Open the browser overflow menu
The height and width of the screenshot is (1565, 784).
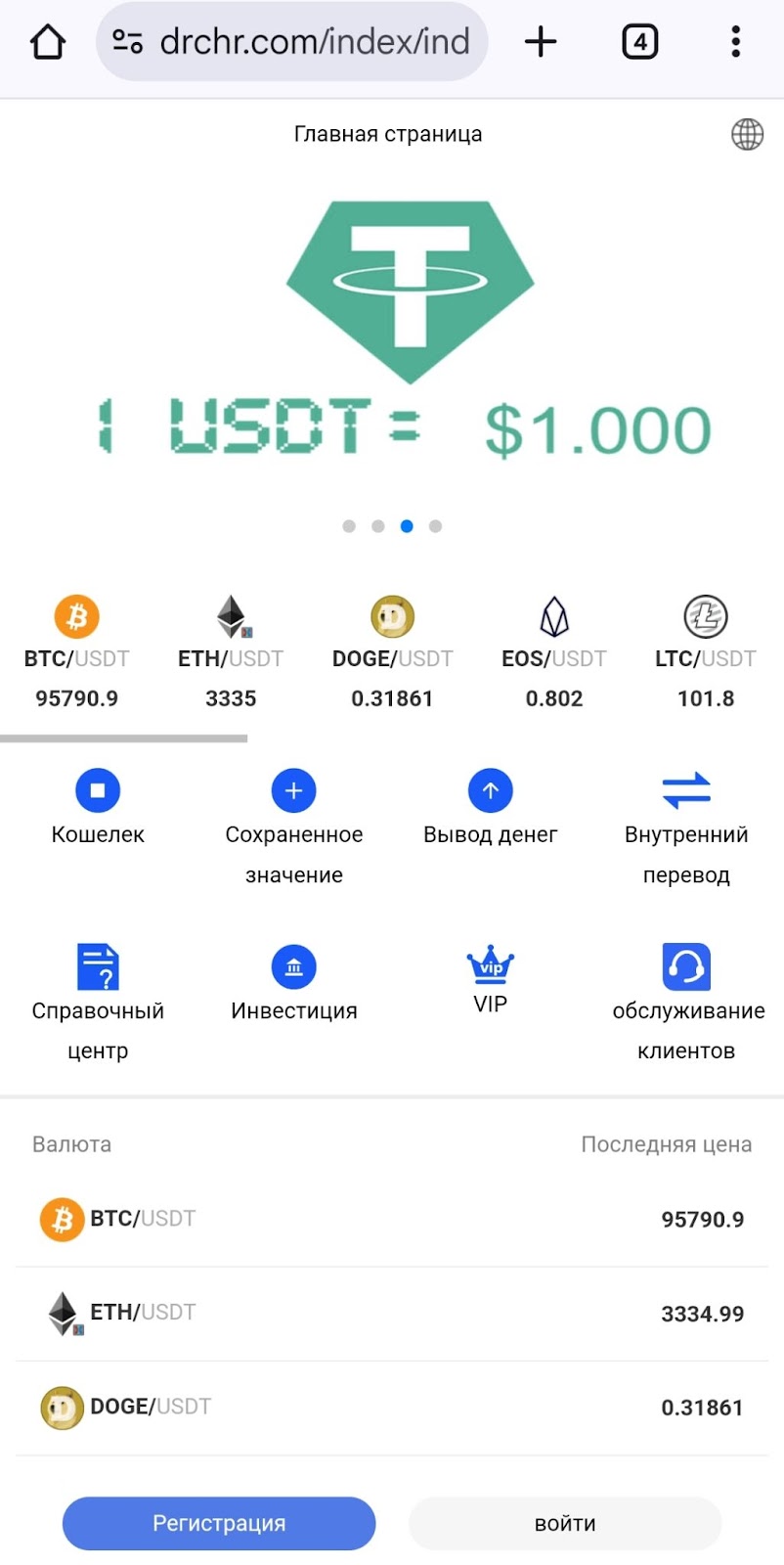735,42
